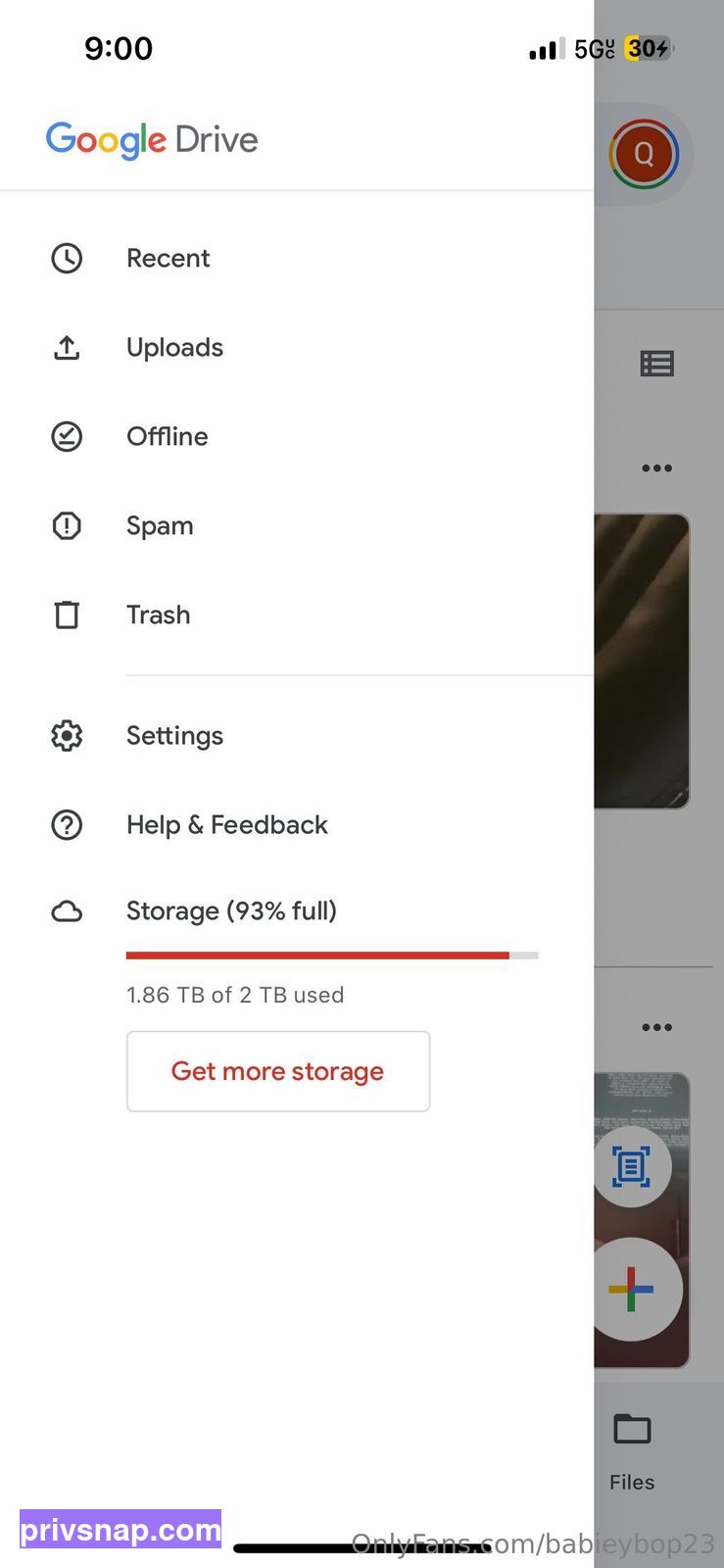
Task: Open the account profile avatar
Action: [644, 154]
